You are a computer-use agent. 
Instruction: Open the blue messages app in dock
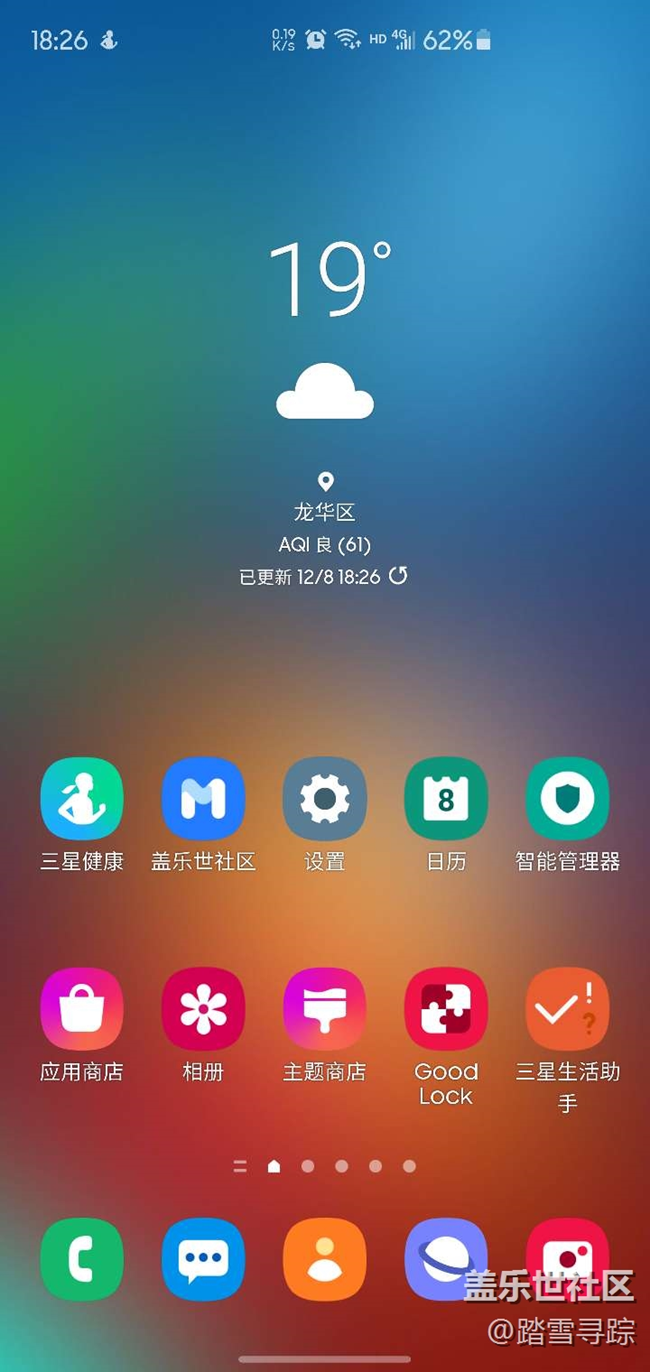203,1259
